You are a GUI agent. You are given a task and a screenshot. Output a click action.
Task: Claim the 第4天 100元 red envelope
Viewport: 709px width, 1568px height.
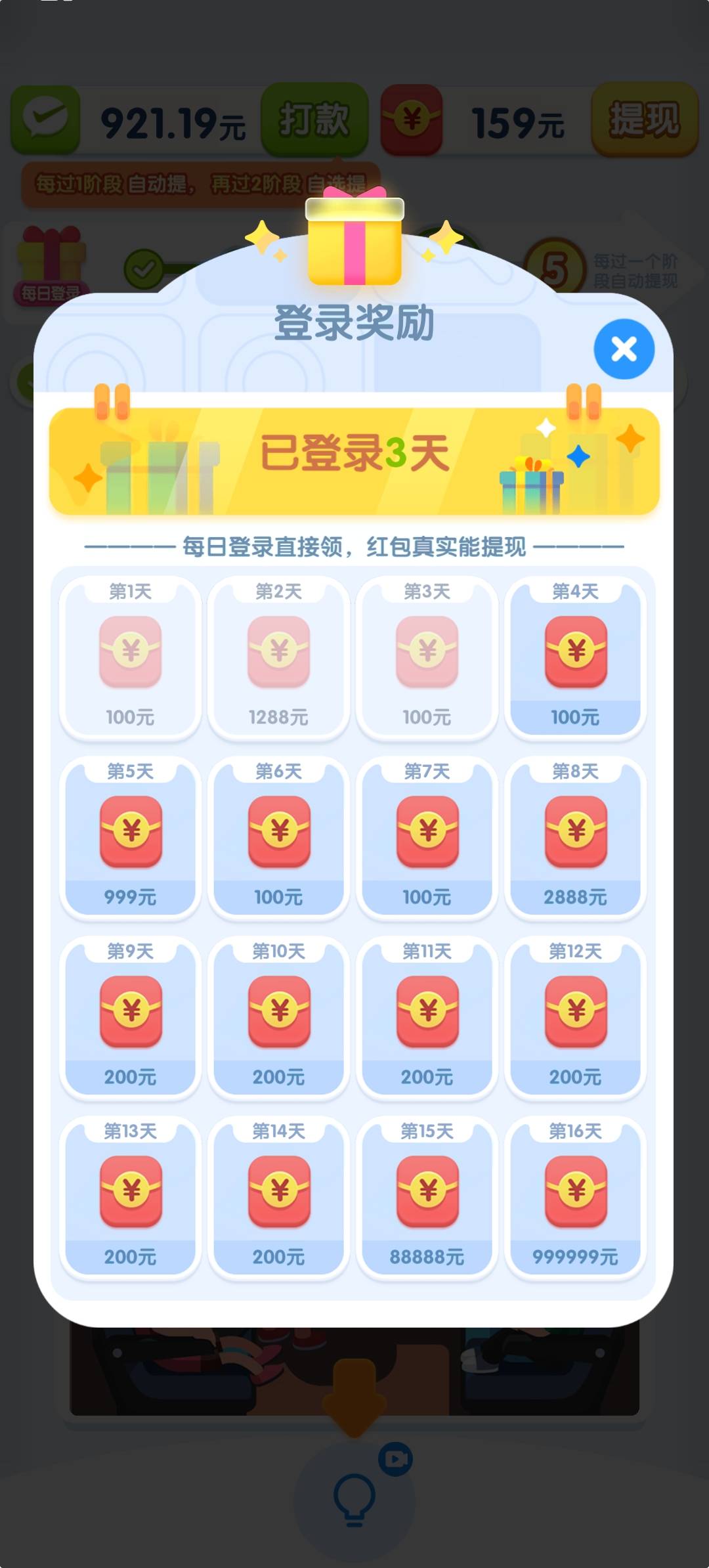(x=576, y=657)
